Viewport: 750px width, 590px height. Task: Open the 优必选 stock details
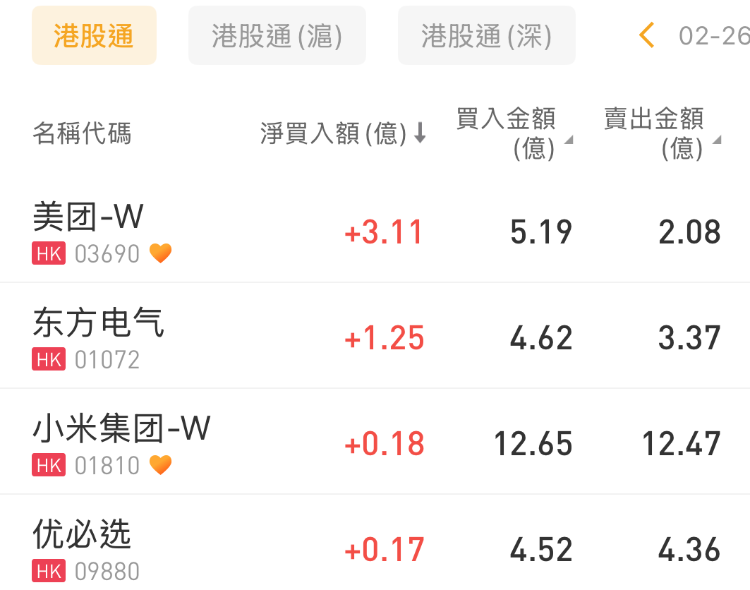(x=82, y=535)
